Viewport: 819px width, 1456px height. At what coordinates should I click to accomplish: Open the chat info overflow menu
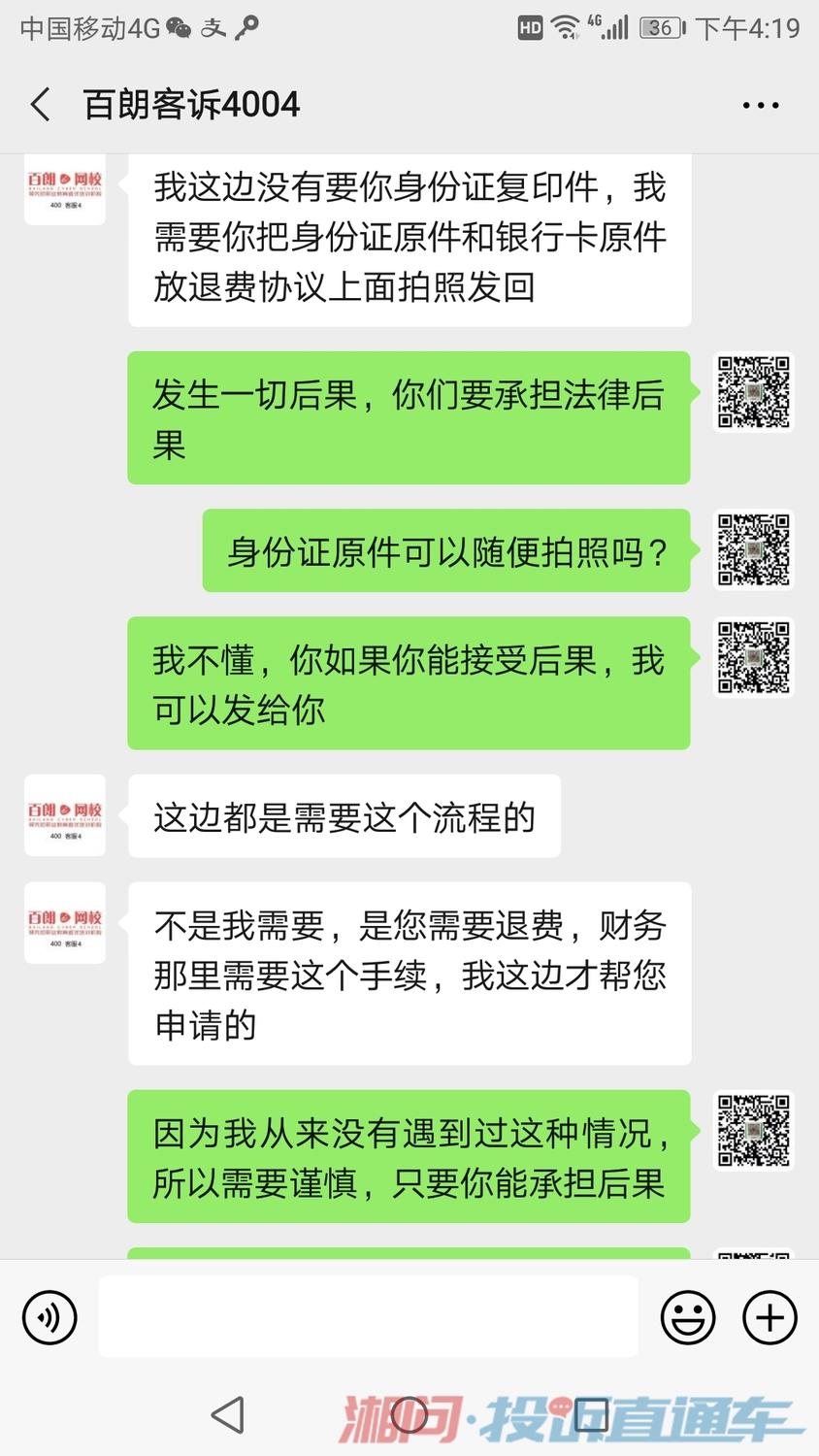tap(760, 105)
